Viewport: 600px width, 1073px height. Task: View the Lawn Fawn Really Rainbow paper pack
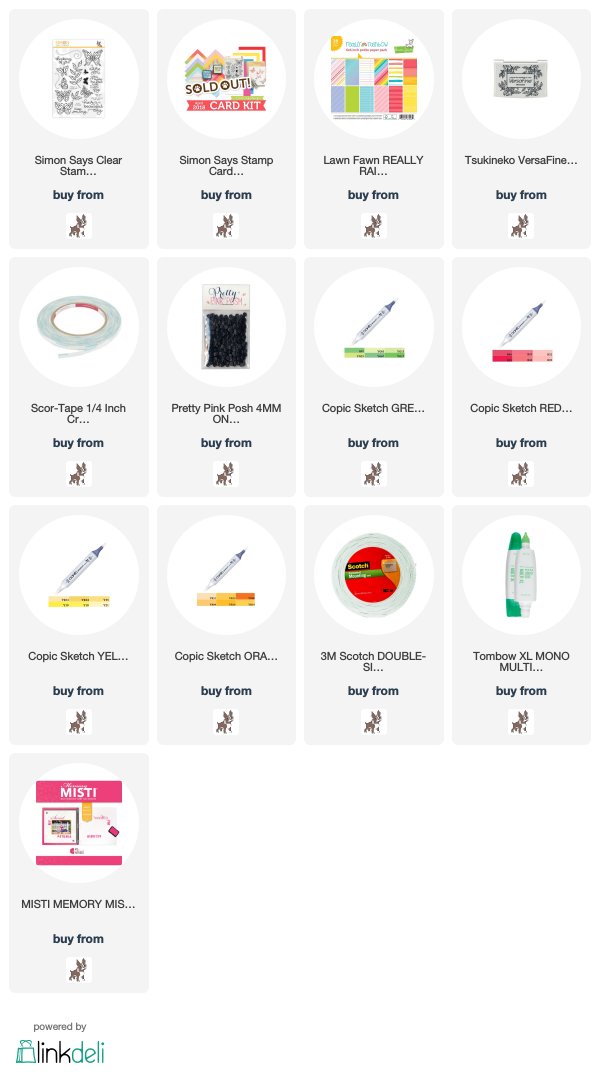(374, 129)
